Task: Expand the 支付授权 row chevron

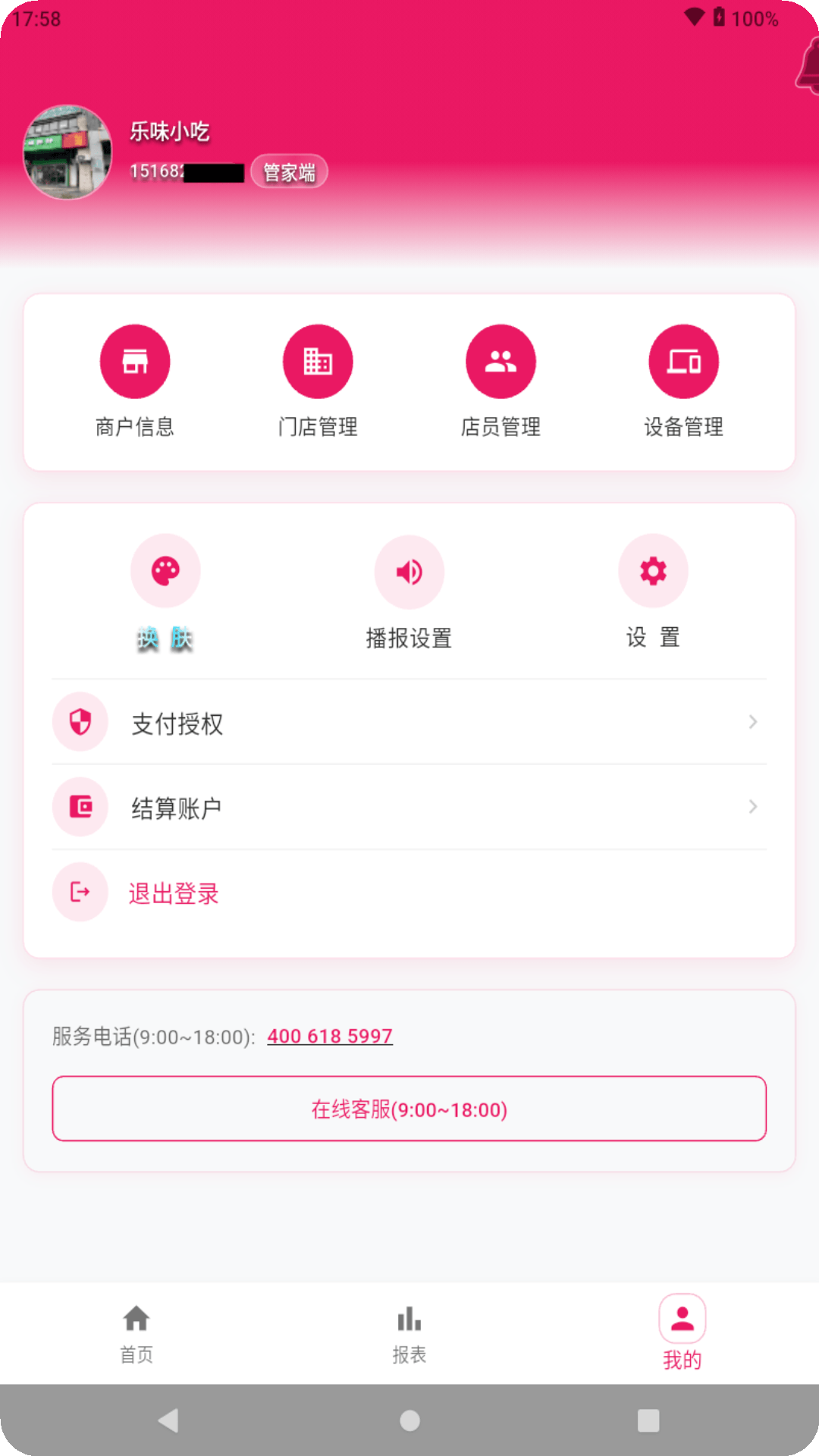Action: pos(752,722)
